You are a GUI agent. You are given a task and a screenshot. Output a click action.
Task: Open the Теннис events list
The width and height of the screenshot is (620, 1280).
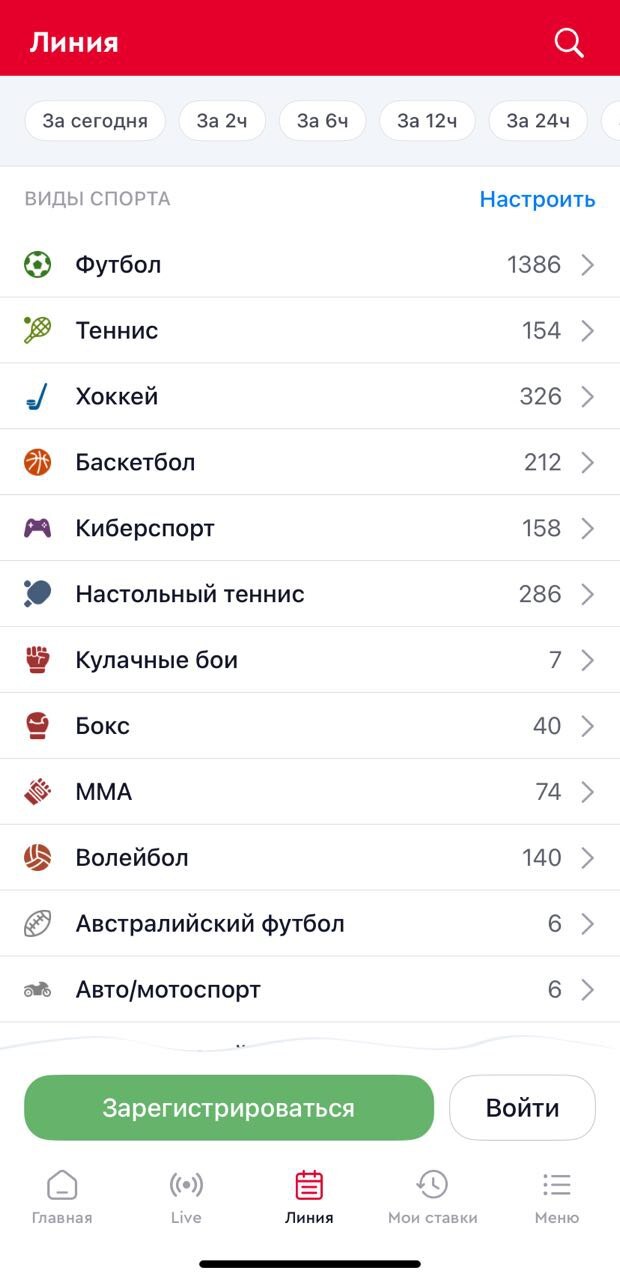(x=310, y=331)
